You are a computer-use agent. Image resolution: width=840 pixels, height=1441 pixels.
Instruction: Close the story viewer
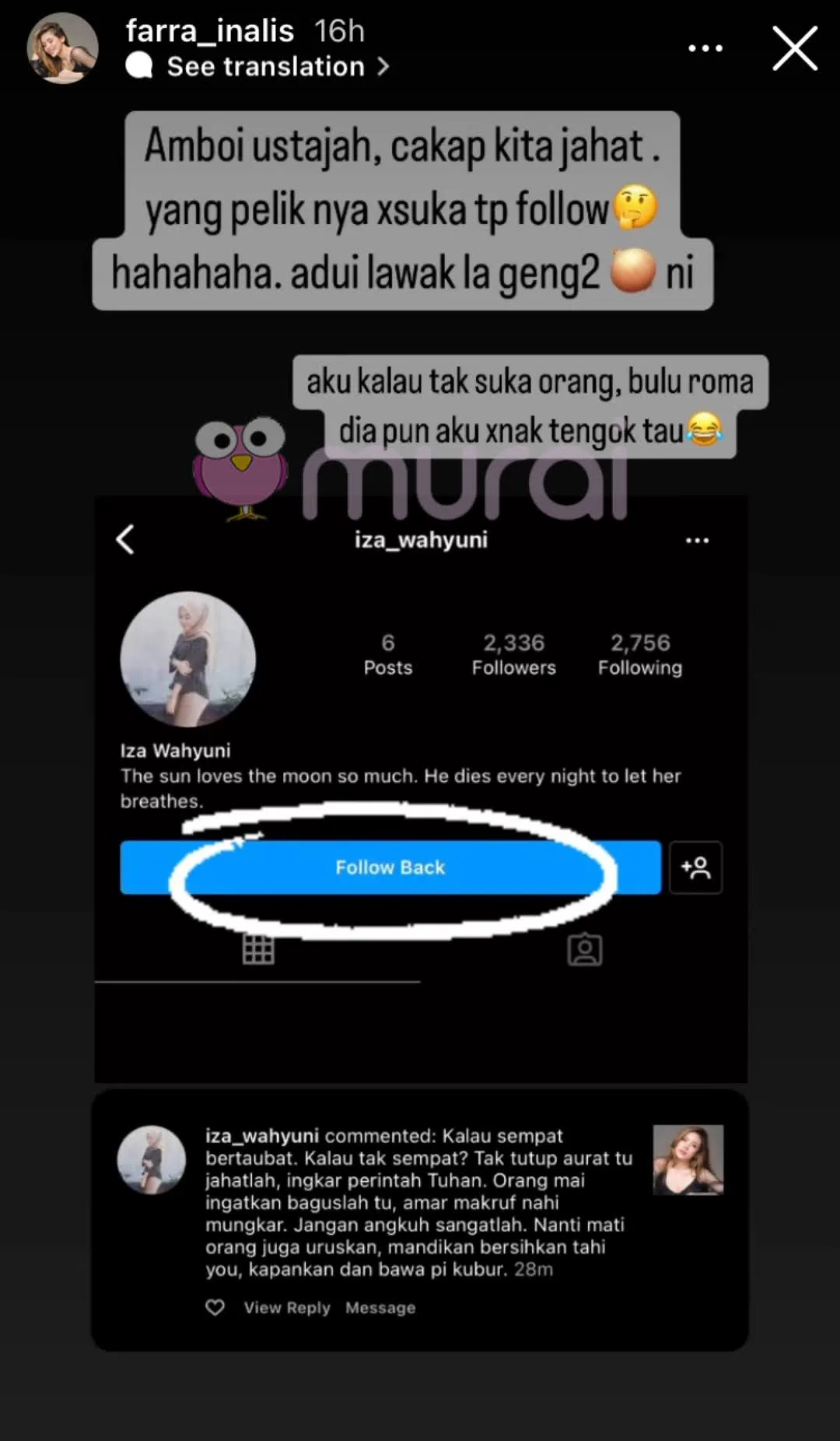tap(794, 48)
